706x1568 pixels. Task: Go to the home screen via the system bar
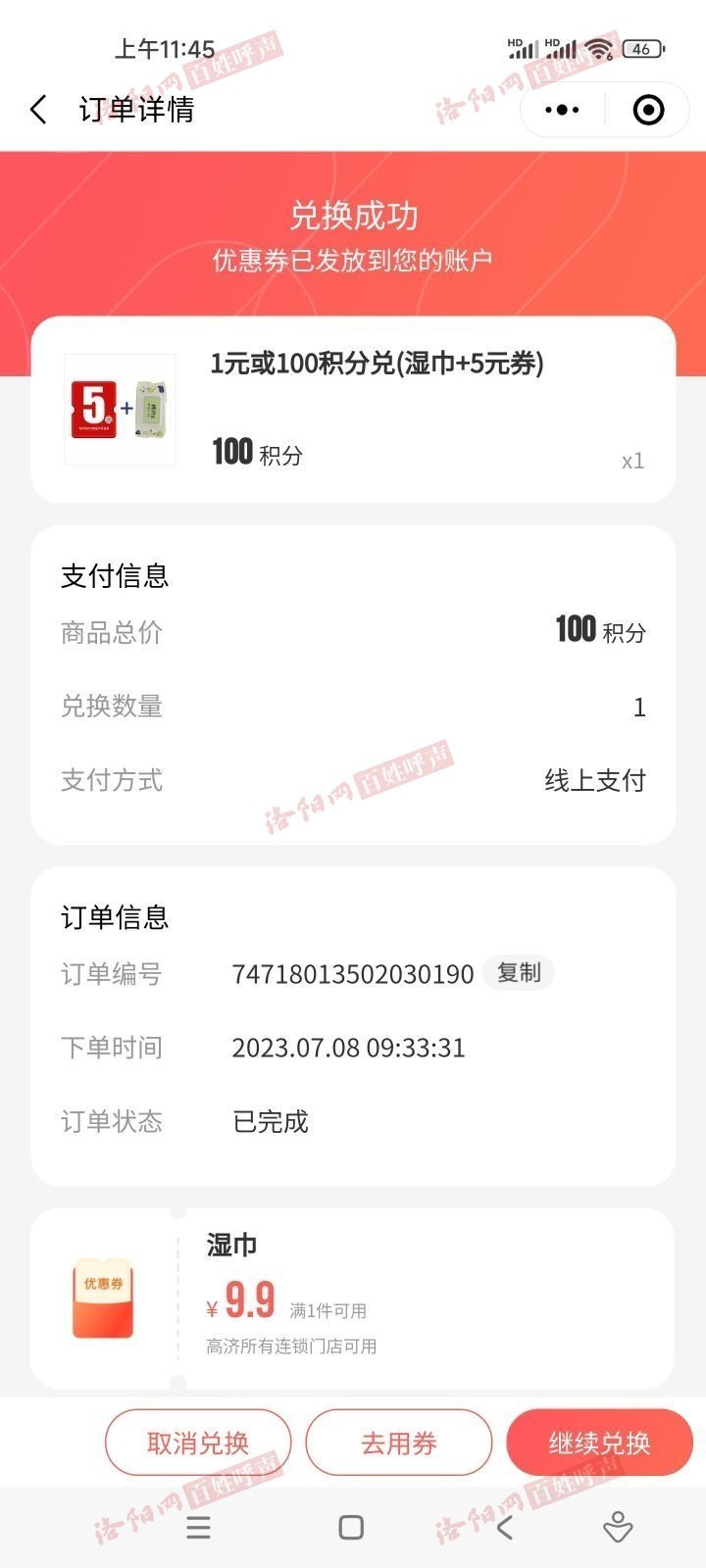pos(351,1527)
